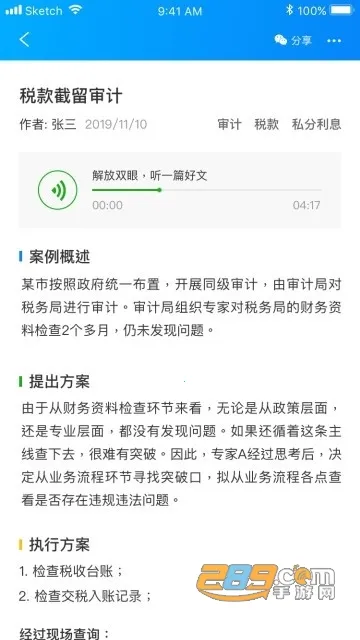Open the 审计 tag
The height and width of the screenshot is (640, 360).
(x=229, y=124)
